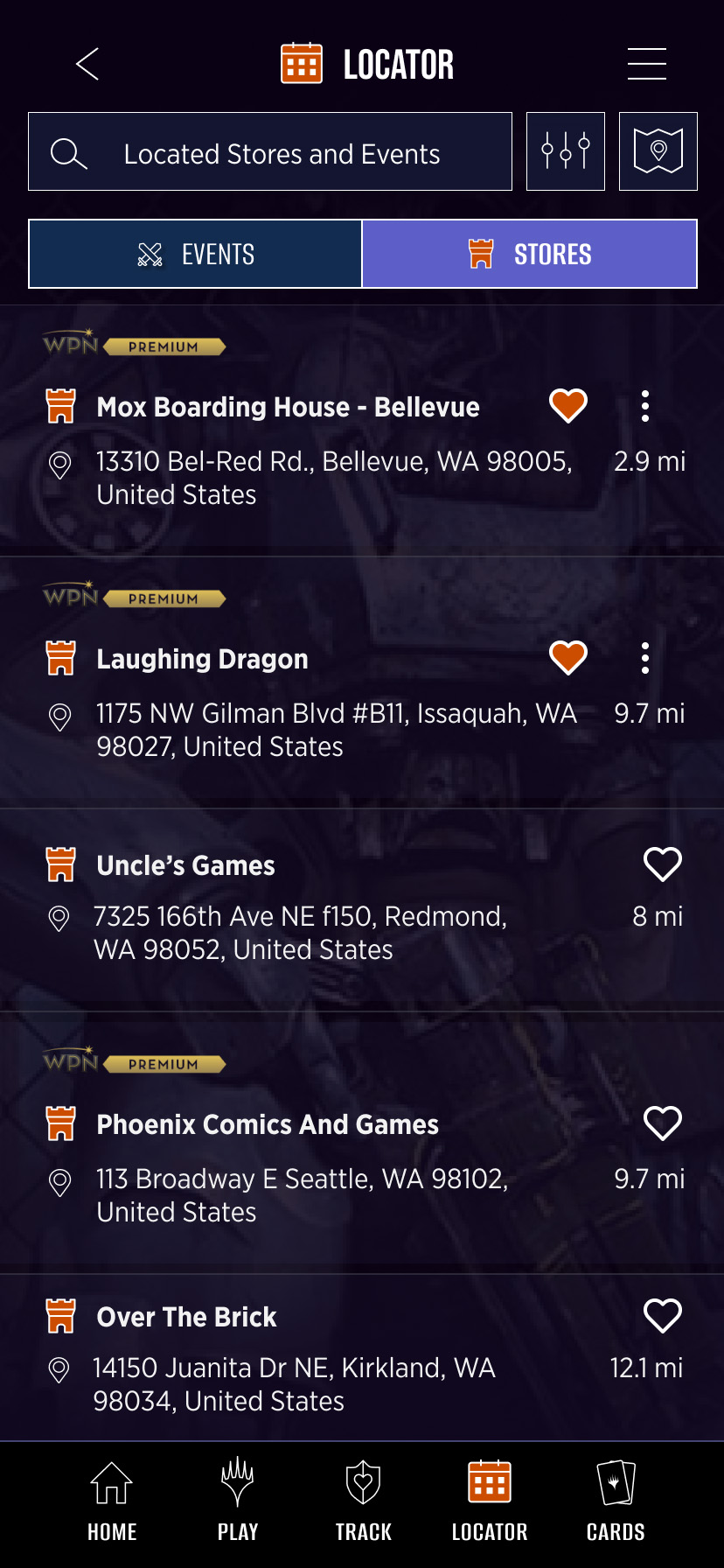Viewport: 724px width, 1568px height.
Task: Add Over The Brick to favorites
Action: [662, 1316]
